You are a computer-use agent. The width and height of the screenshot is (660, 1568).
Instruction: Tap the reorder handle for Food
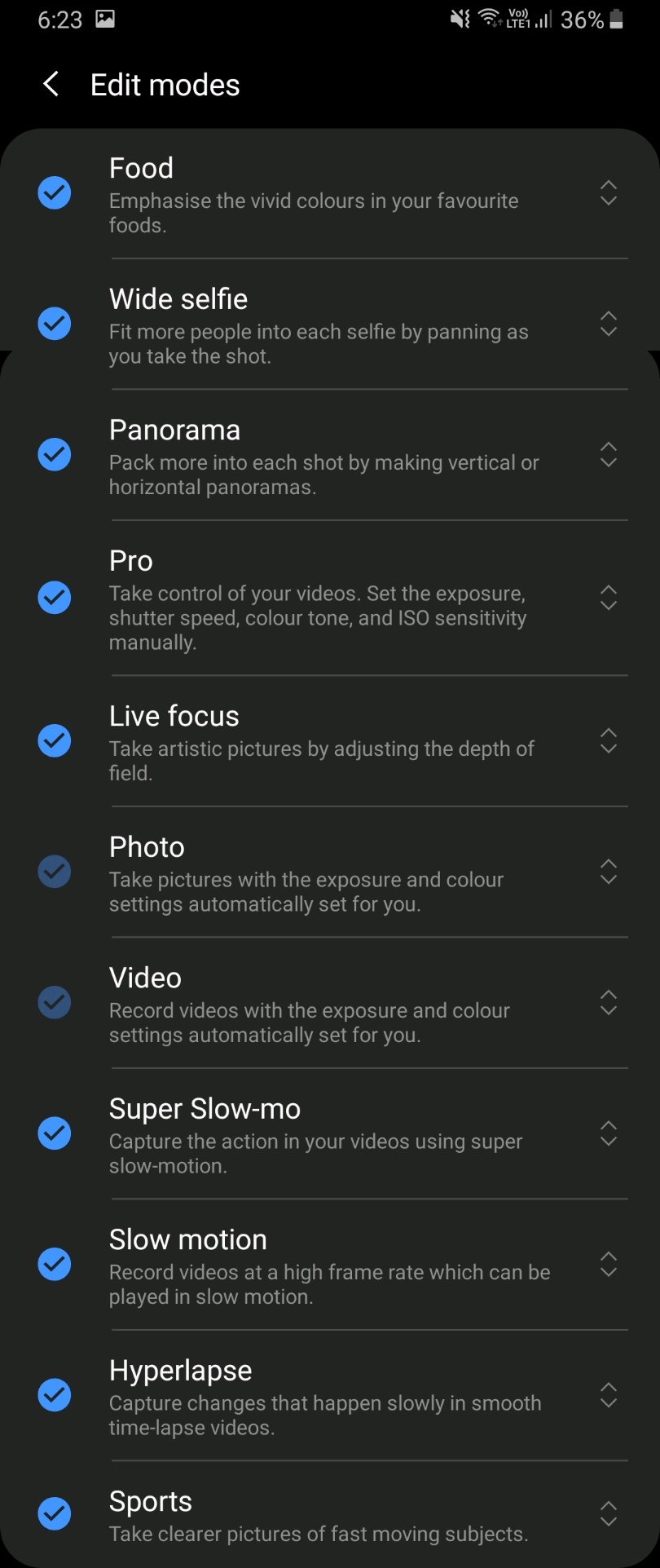coord(609,193)
